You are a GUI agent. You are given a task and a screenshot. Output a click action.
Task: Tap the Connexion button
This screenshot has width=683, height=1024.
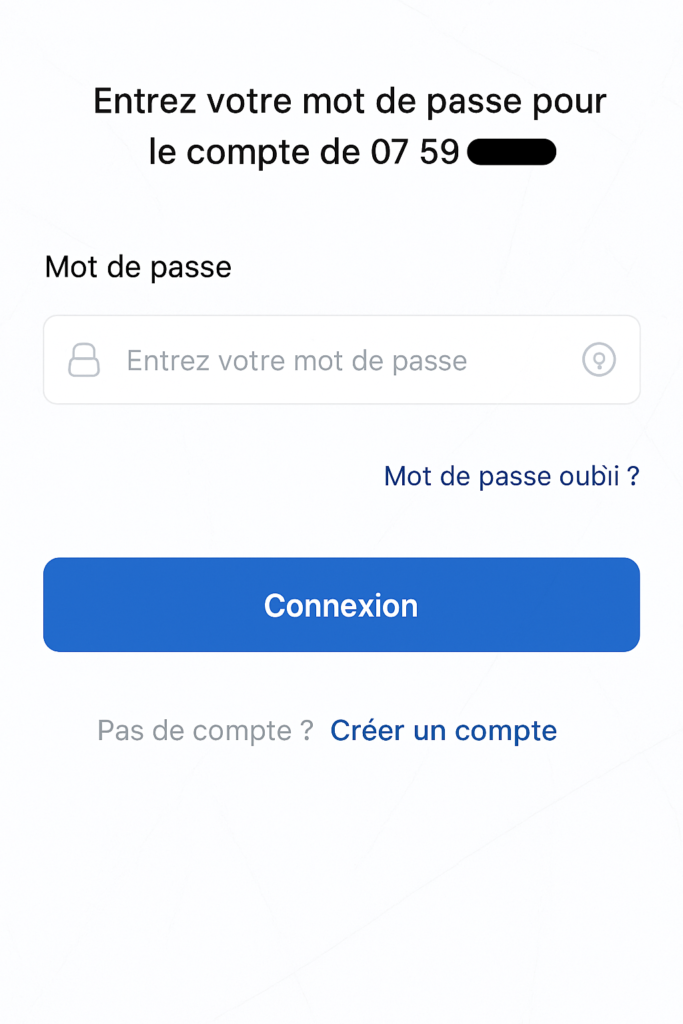[x=341, y=605]
